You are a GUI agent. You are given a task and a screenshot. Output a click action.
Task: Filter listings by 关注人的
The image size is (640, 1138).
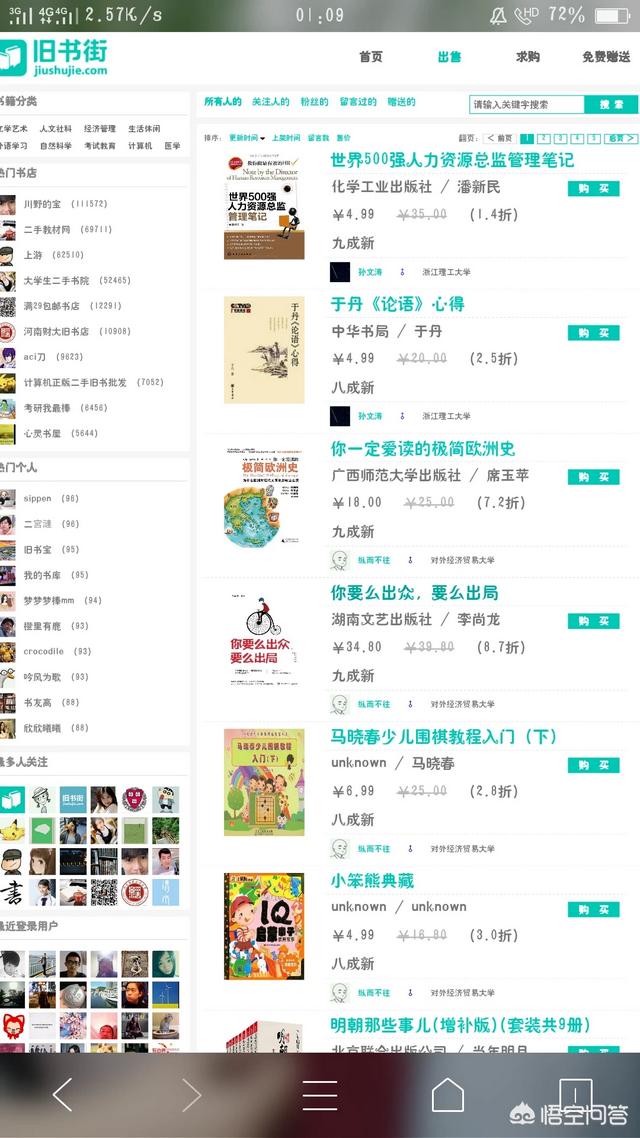(270, 102)
